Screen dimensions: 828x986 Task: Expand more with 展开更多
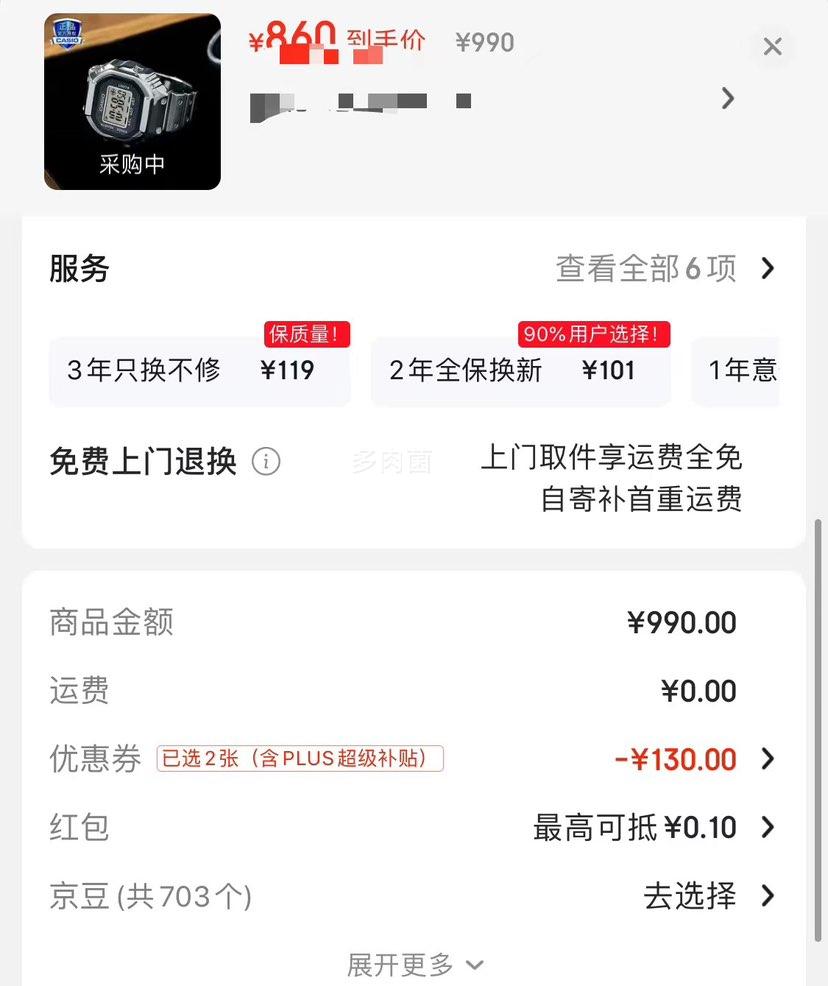coord(415,964)
